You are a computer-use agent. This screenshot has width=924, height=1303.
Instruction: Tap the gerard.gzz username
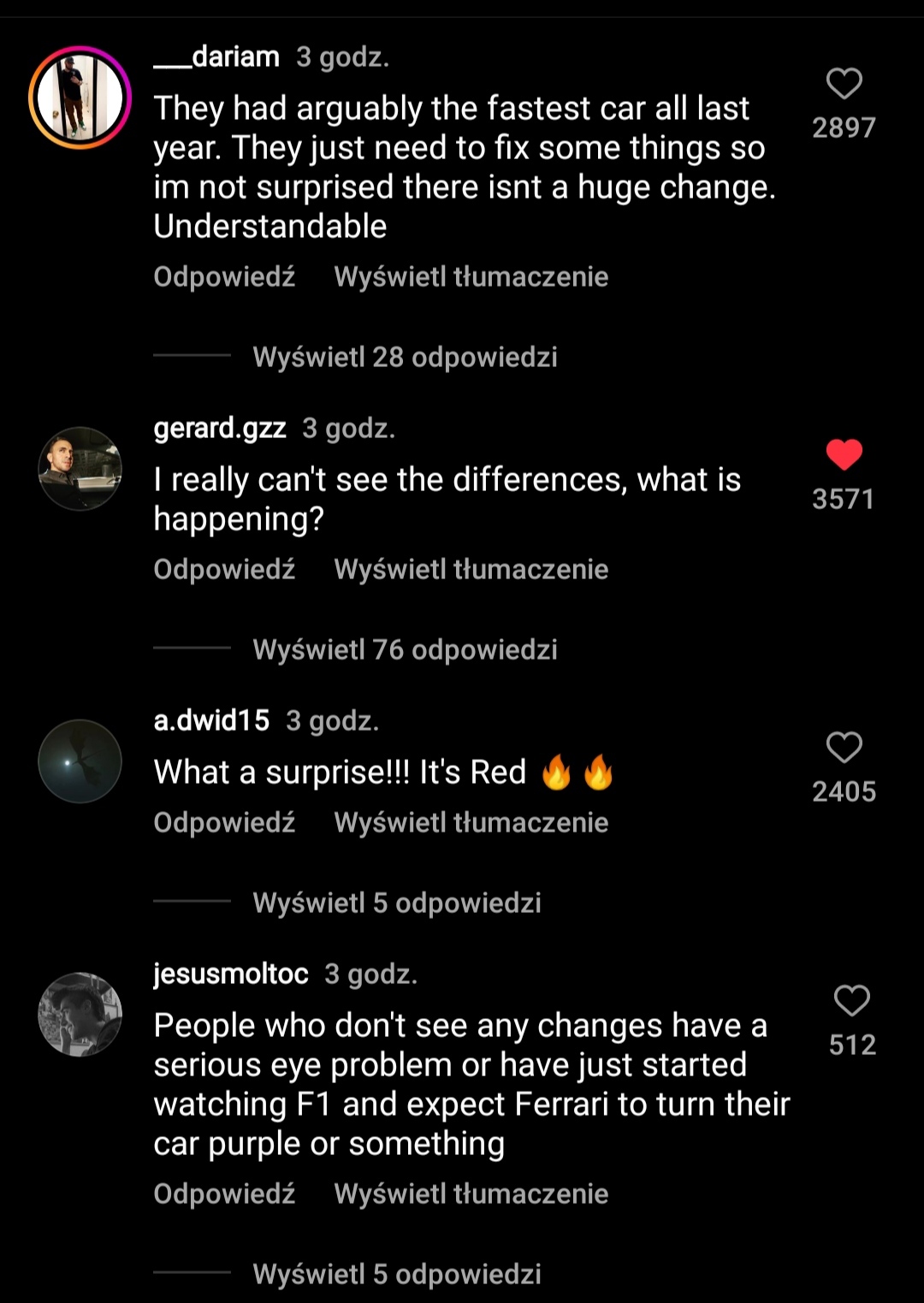point(220,428)
